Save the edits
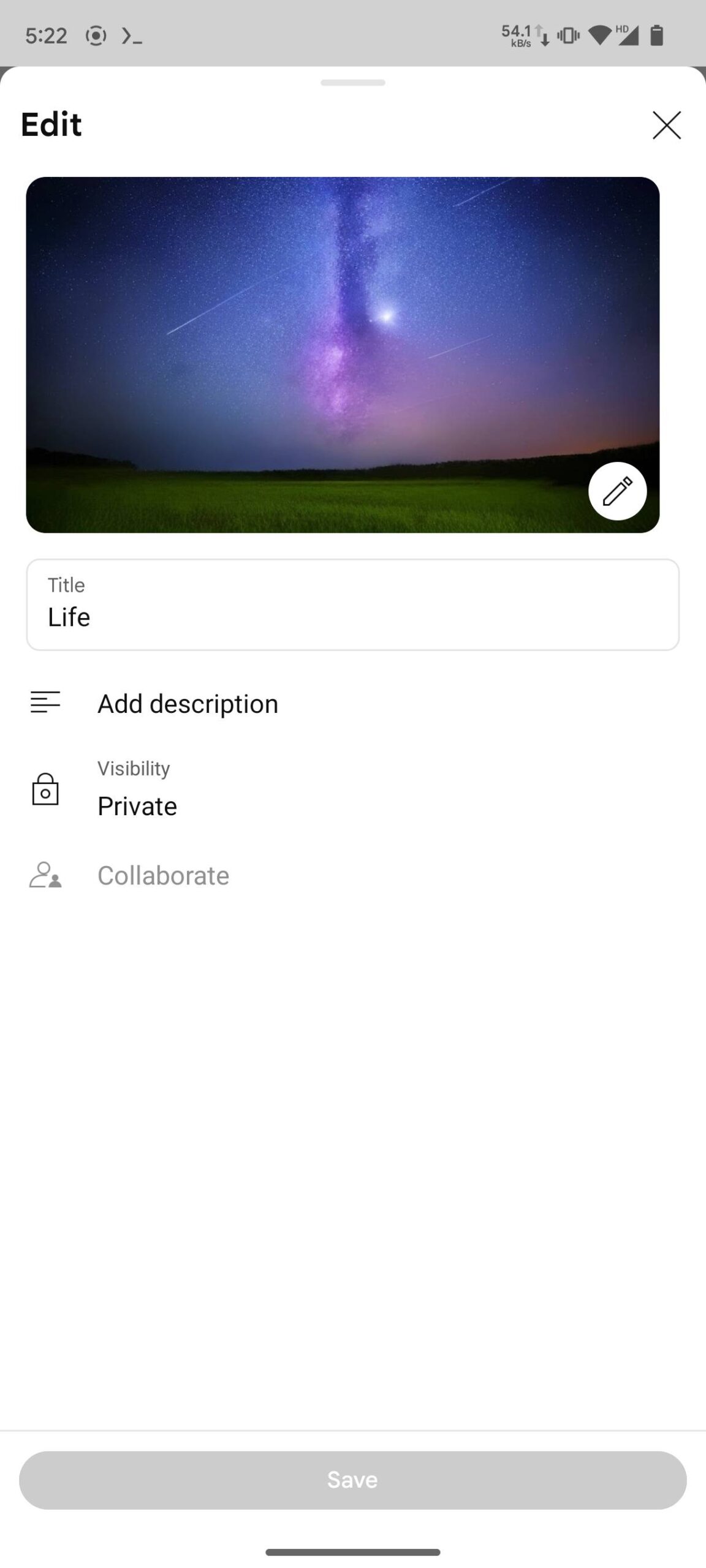The image size is (706, 1568). pos(352,1480)
